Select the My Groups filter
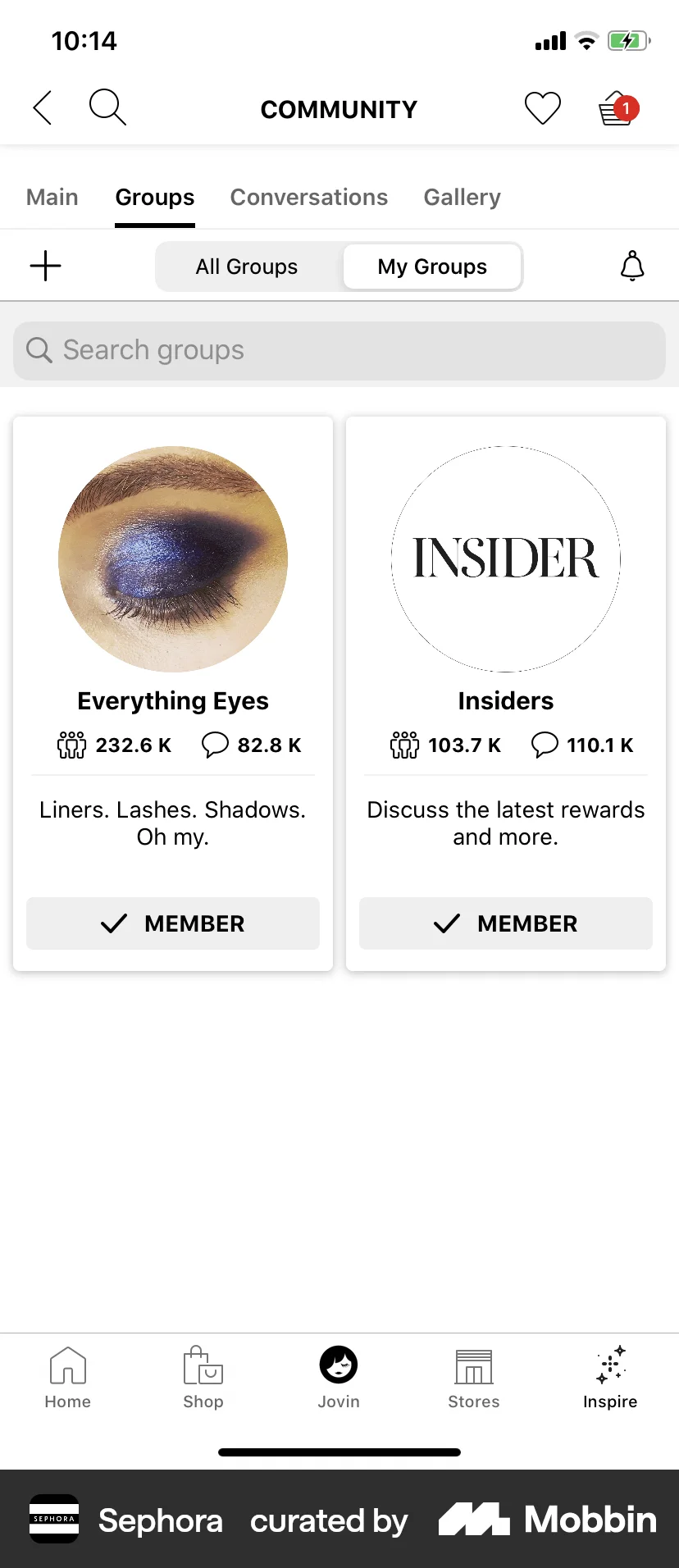679x1568 pixels. (432, 266)
